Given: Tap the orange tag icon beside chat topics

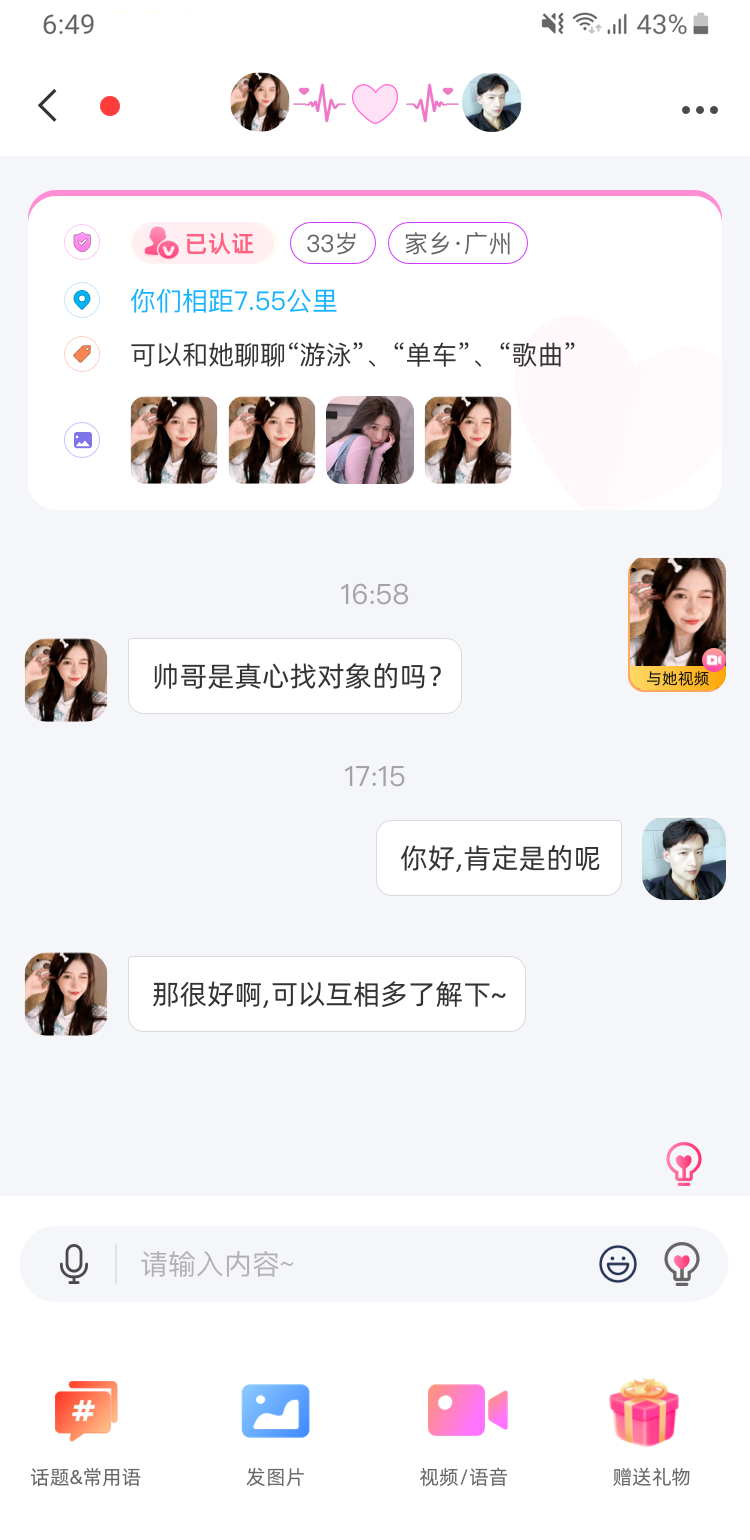Looking at the screenshot, I should 82,354.
